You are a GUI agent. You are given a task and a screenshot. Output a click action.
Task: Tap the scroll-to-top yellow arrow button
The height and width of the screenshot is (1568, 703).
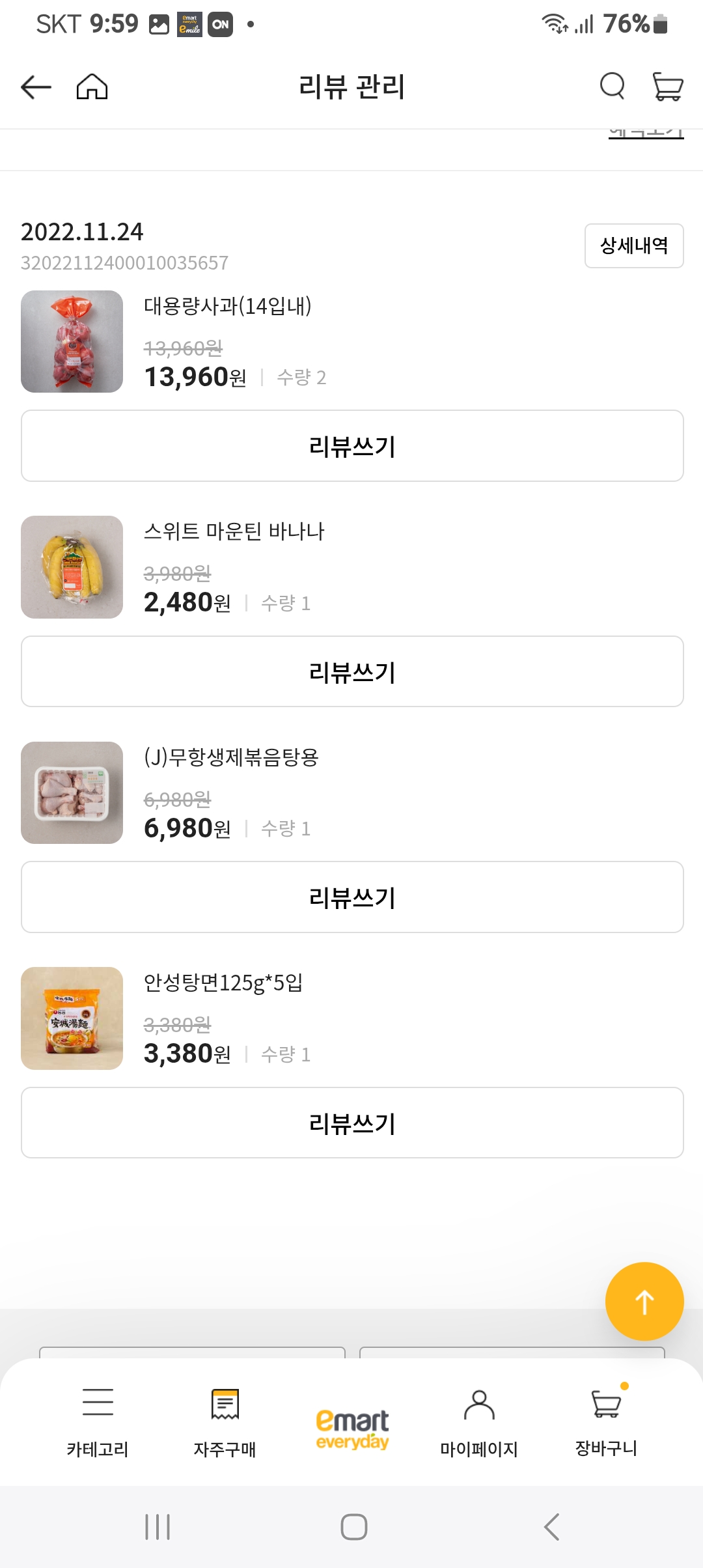click(x=644, y=1300)
